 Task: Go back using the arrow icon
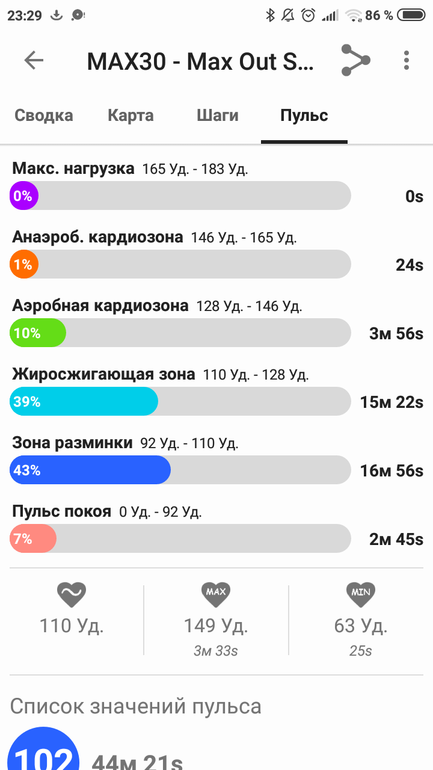click(x=34, y=60)
